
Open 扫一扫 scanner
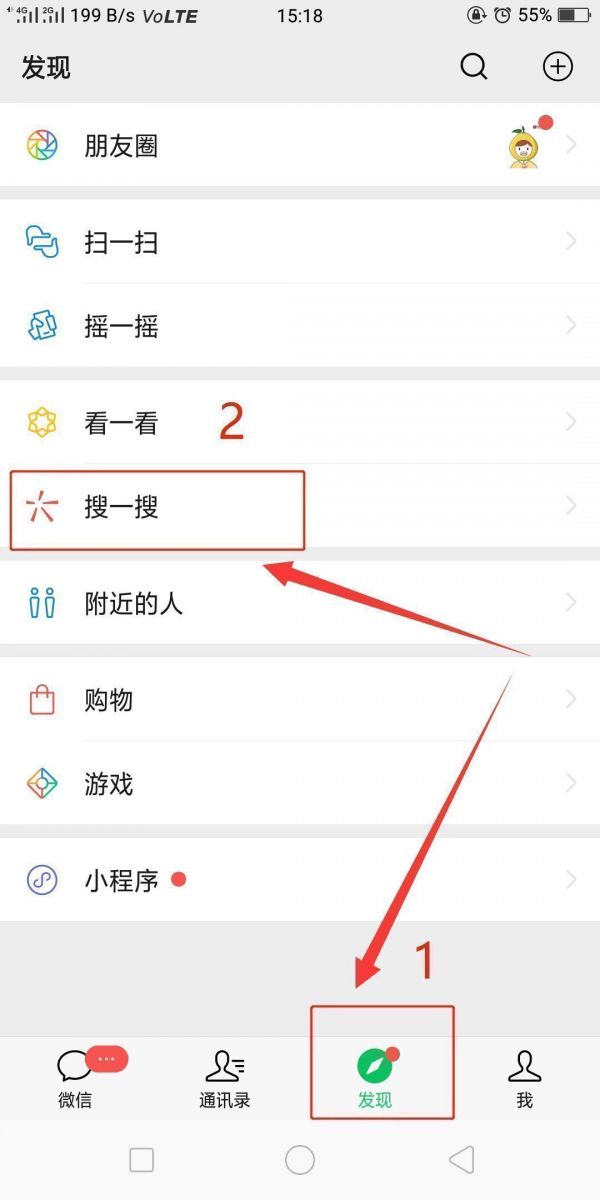coord(300,242)
